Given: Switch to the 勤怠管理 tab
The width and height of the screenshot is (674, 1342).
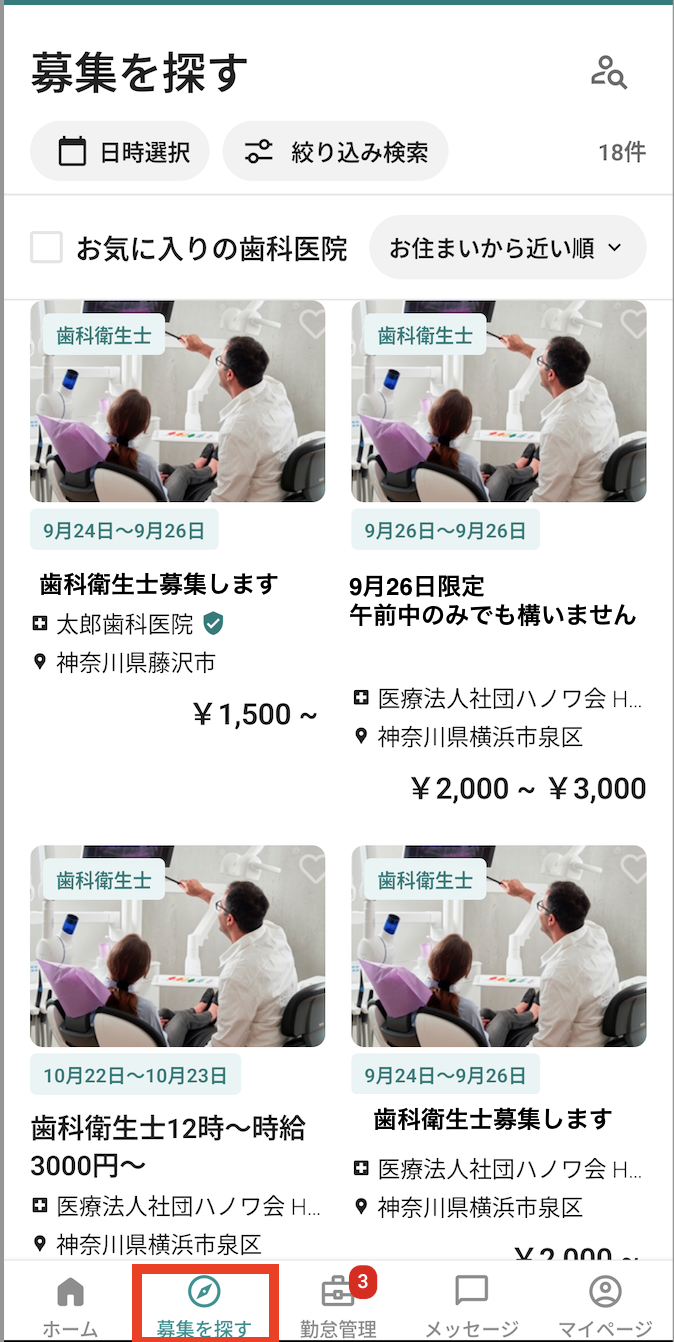Looking at the screenshot, I should pyautogui.click(x=338, y=1304).
